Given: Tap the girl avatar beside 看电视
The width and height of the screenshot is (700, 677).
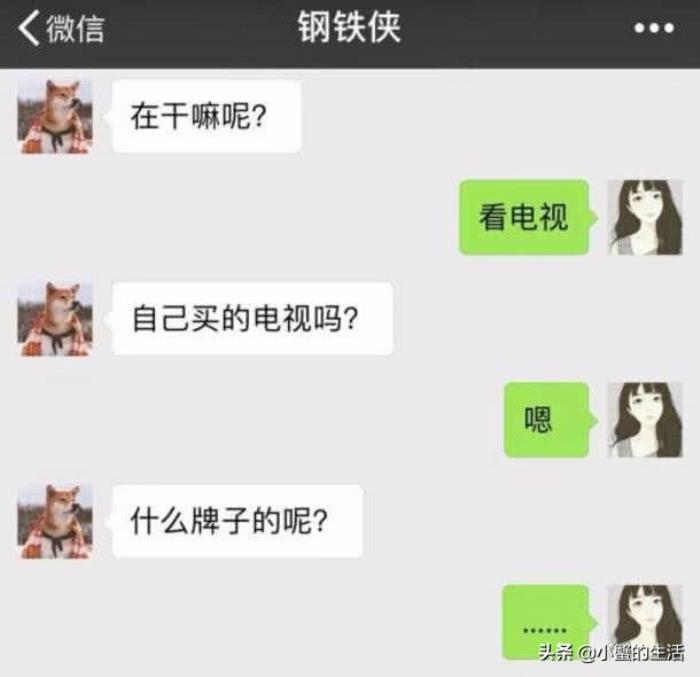Looking at the screenshot, I should coord(645,218).
